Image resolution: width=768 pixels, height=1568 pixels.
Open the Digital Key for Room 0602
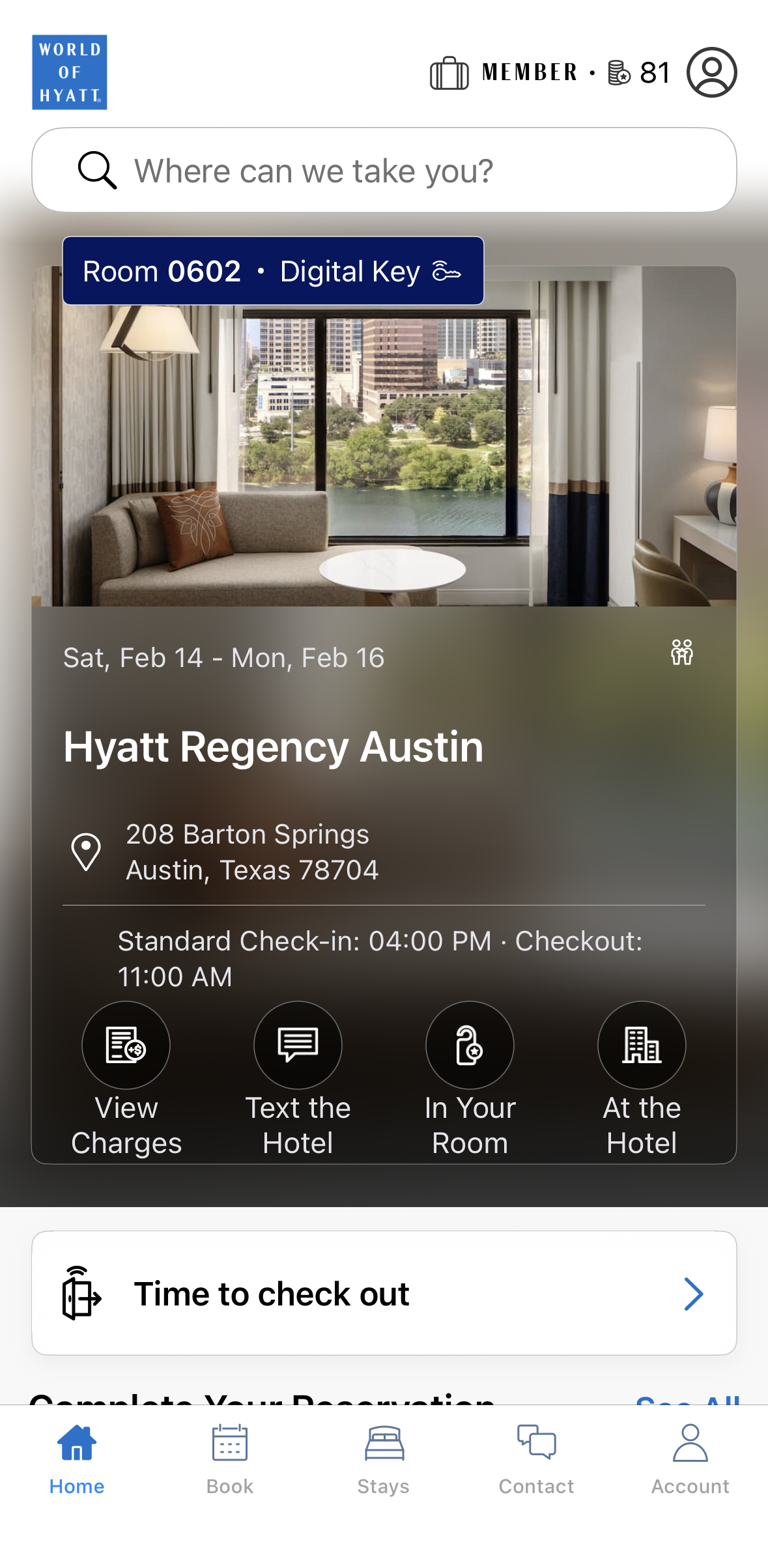click(x=272, y=271)
